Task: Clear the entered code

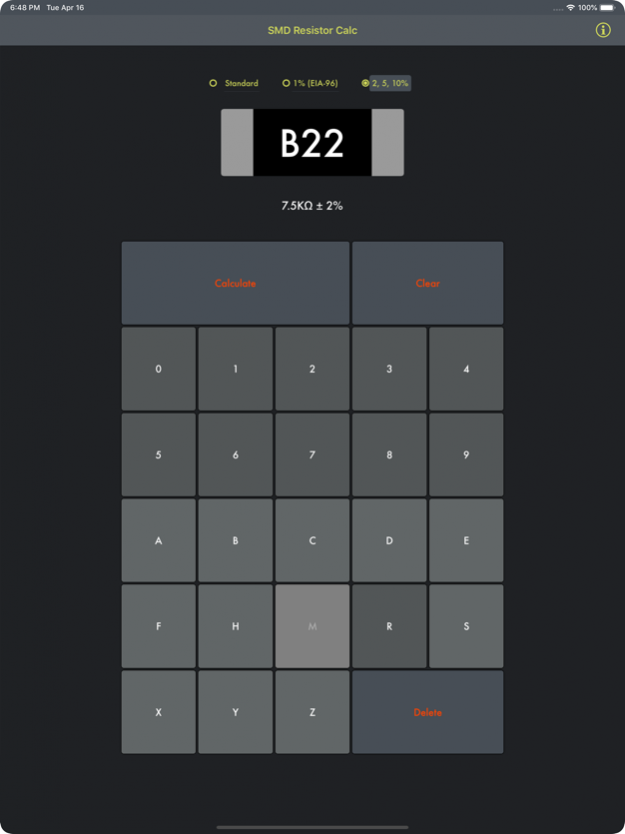Action: pos(427,283)
